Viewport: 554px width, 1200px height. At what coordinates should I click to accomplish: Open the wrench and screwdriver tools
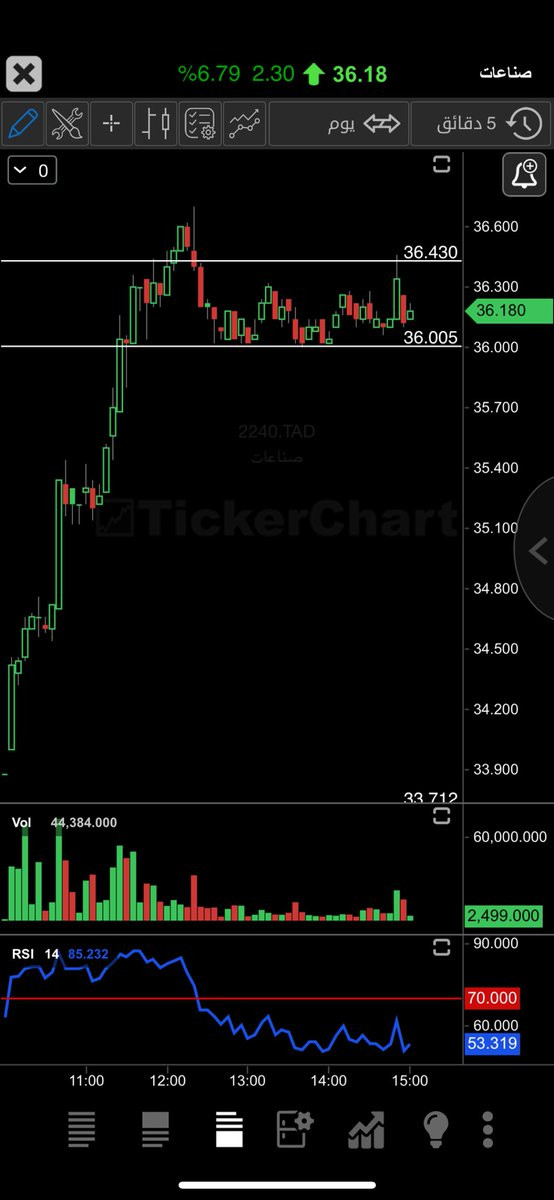tap(67, 124)
